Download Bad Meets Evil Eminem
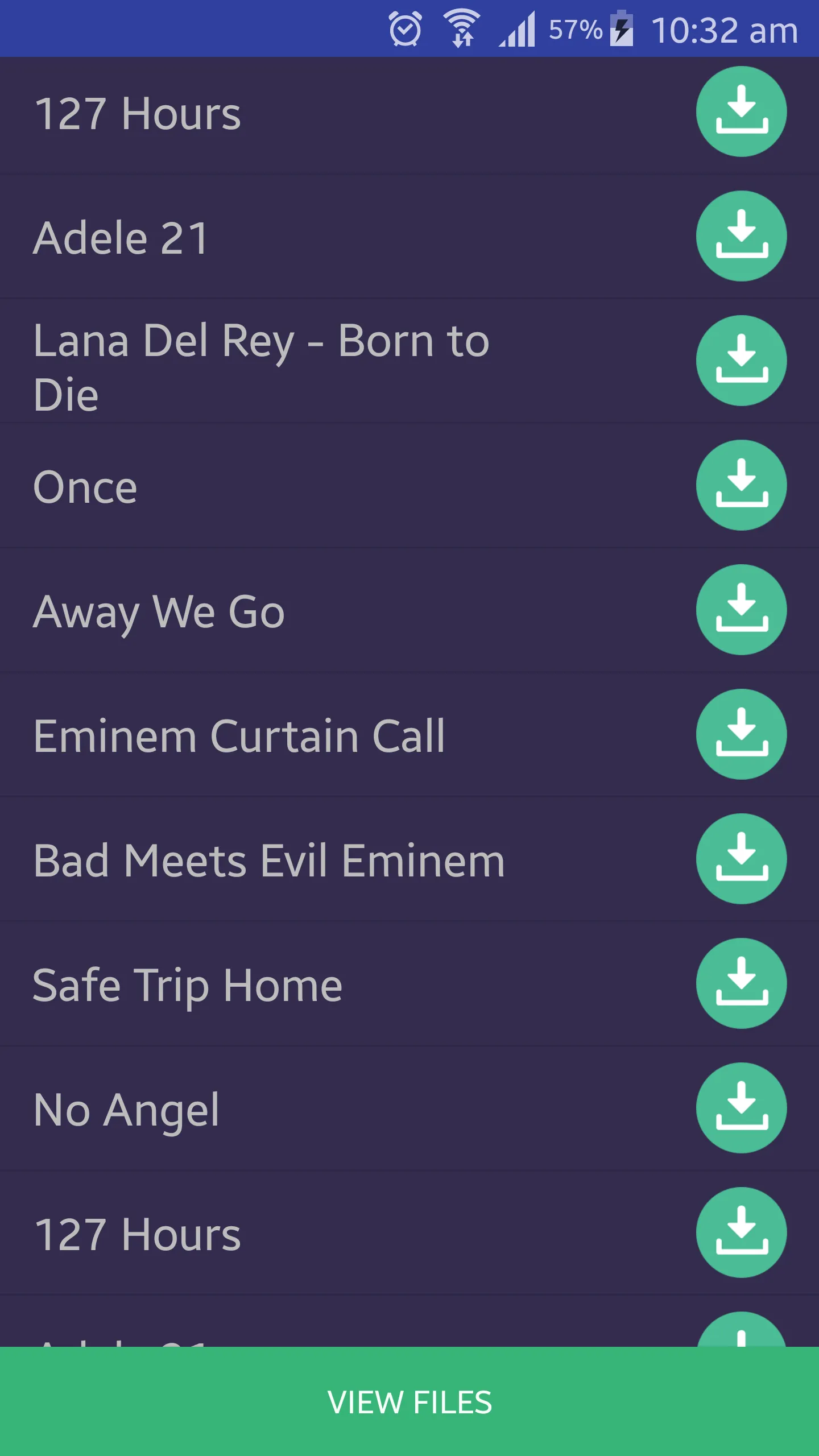819x1456 pixels. point(741,859)
